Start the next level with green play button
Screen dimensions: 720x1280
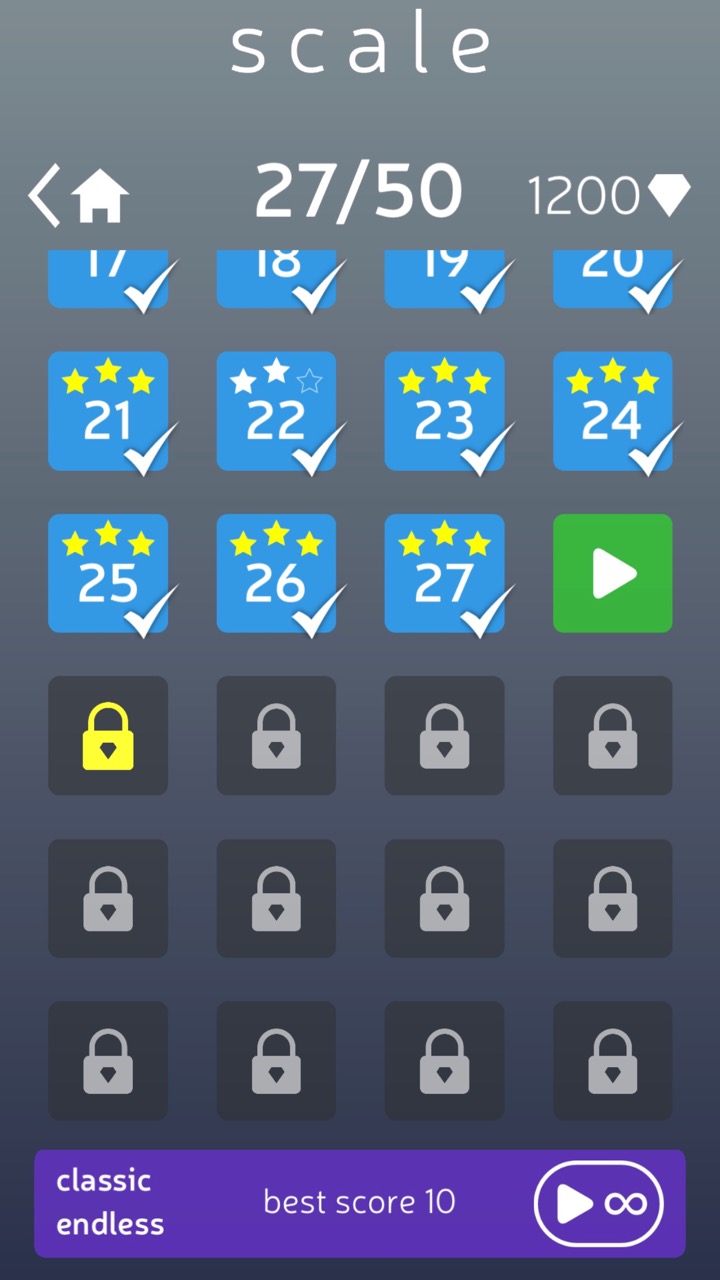[613, 573]
